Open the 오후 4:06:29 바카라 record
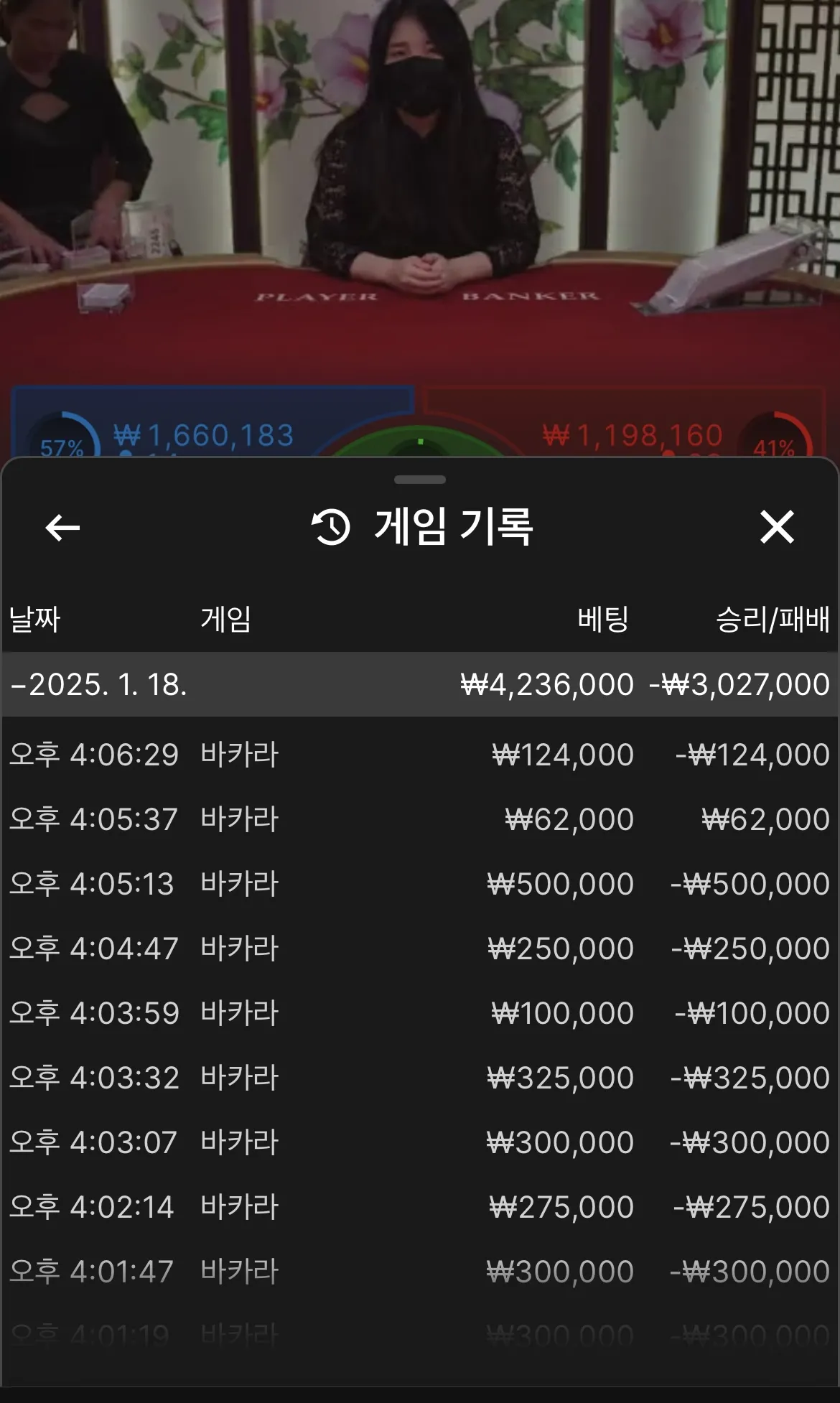The height and width of the screenshot is (1403, 840). (x=420, y=755)
